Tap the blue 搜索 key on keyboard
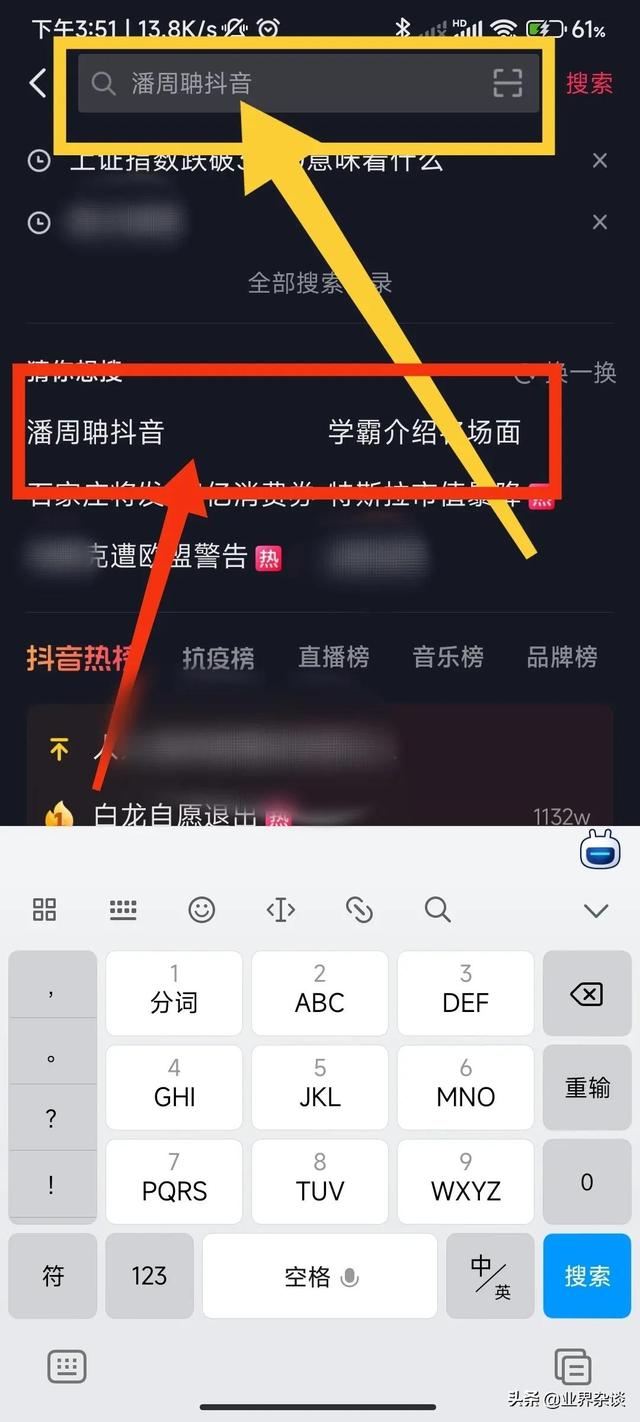The width and height of the screenshot is (640, 1422). click(587, 1276)
